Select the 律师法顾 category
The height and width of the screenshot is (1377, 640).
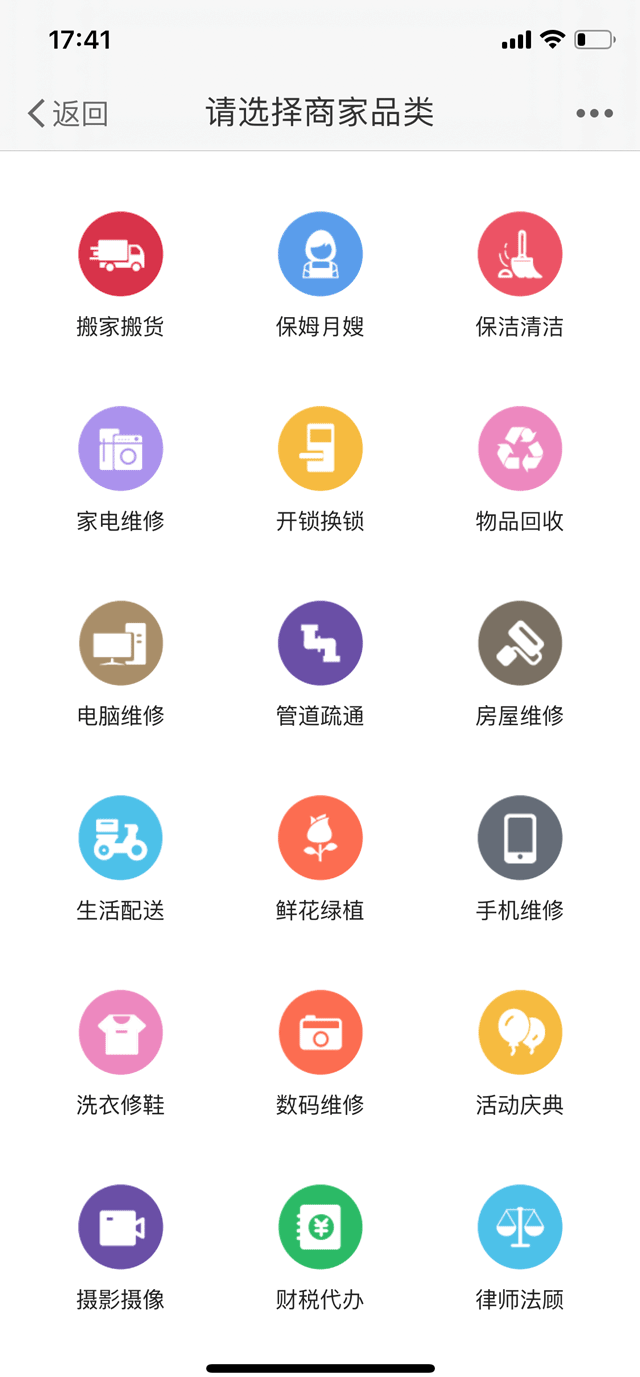pyautogui.click(x=519, y=1227)
